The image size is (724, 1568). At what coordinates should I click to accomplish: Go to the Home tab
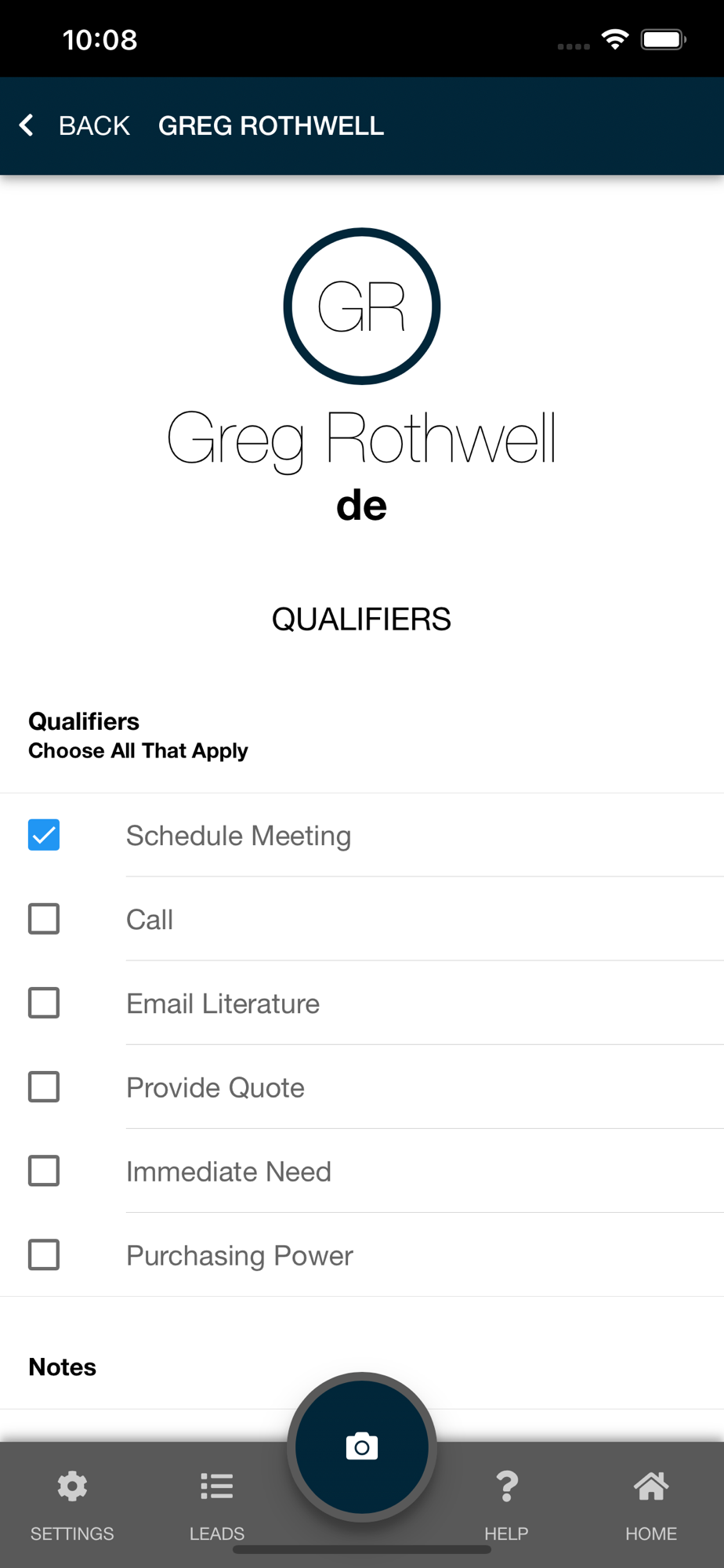coord(651,1506)
